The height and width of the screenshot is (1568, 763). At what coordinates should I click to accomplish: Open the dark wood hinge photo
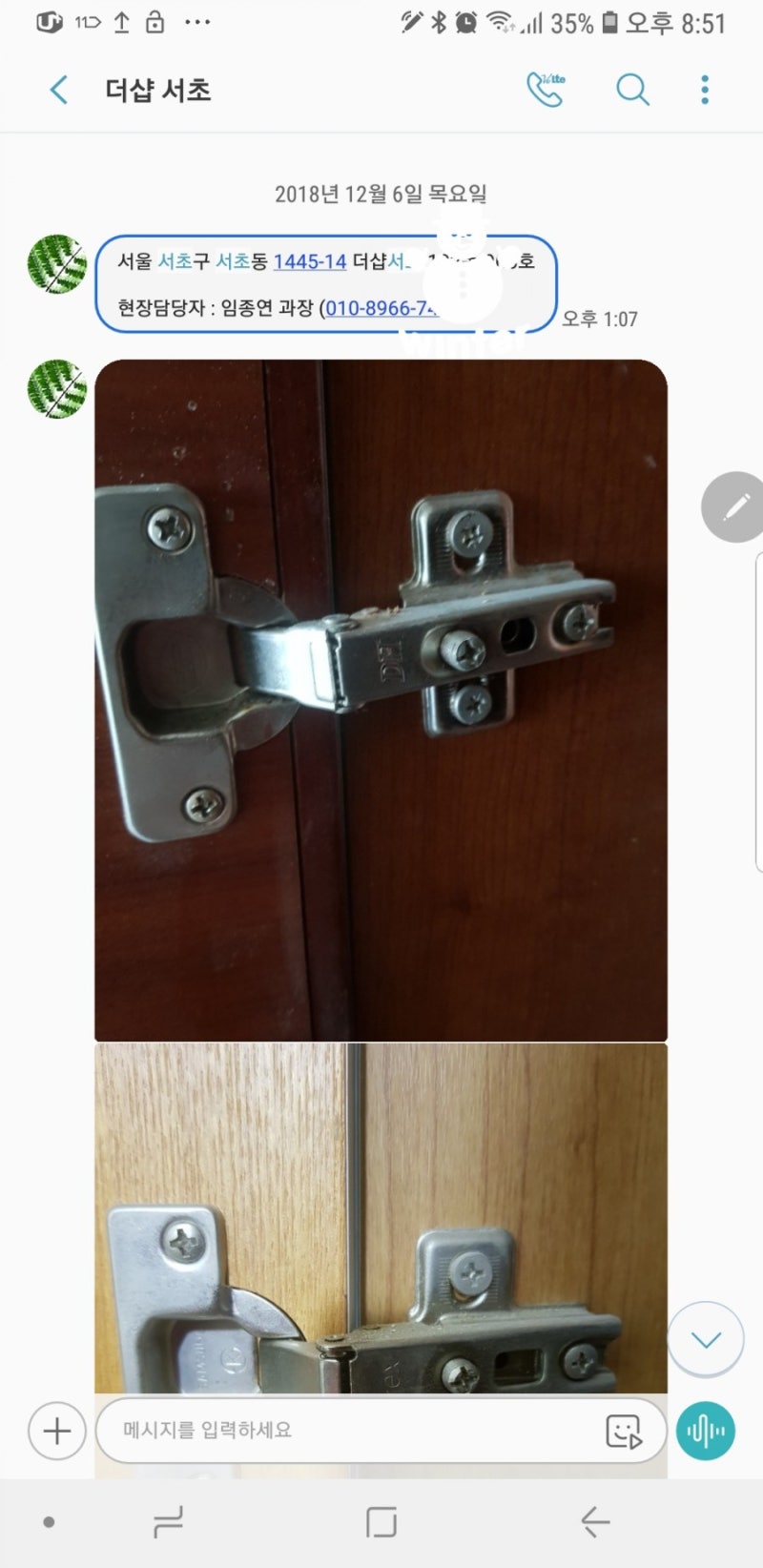pyautogui.click(x=381, y=699)
